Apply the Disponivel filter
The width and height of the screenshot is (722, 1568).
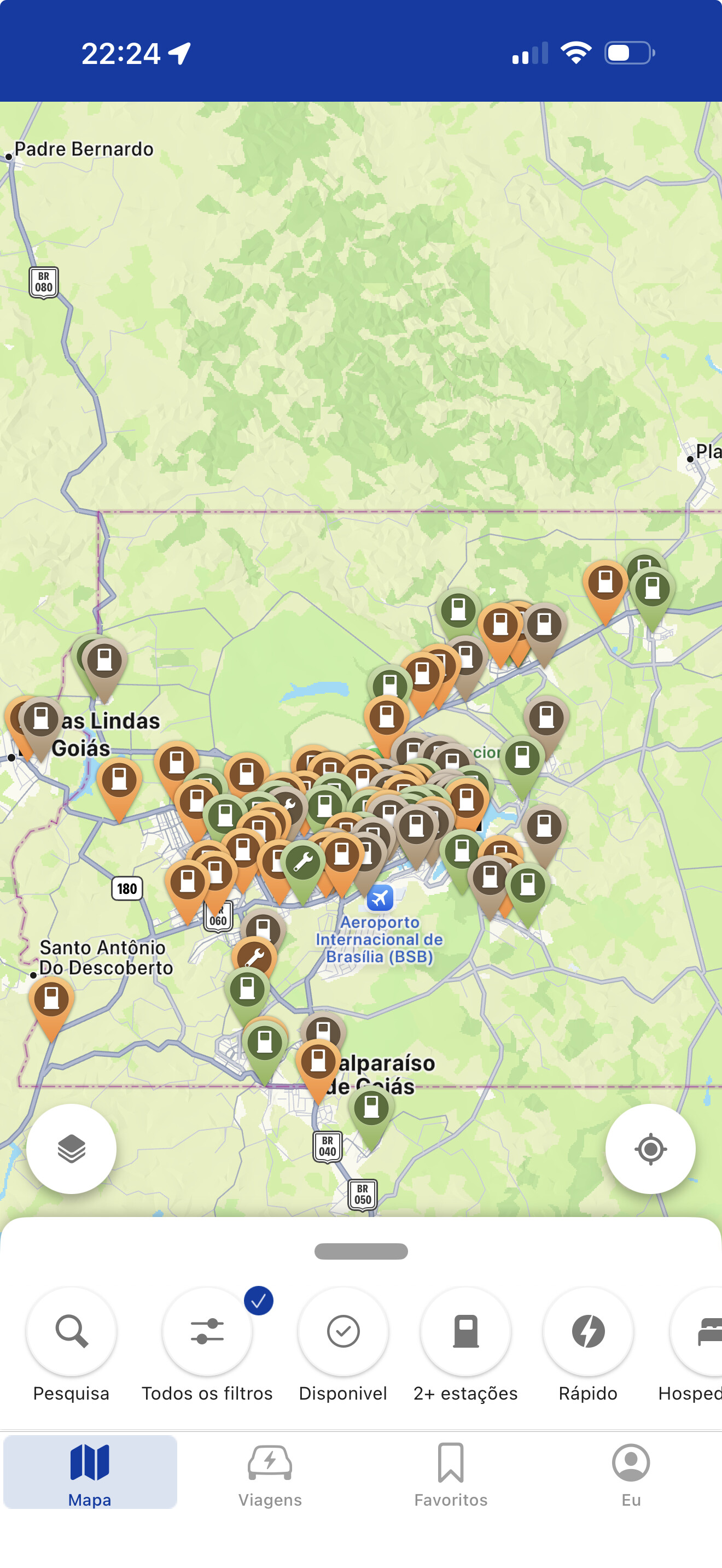coord(343,1331)
